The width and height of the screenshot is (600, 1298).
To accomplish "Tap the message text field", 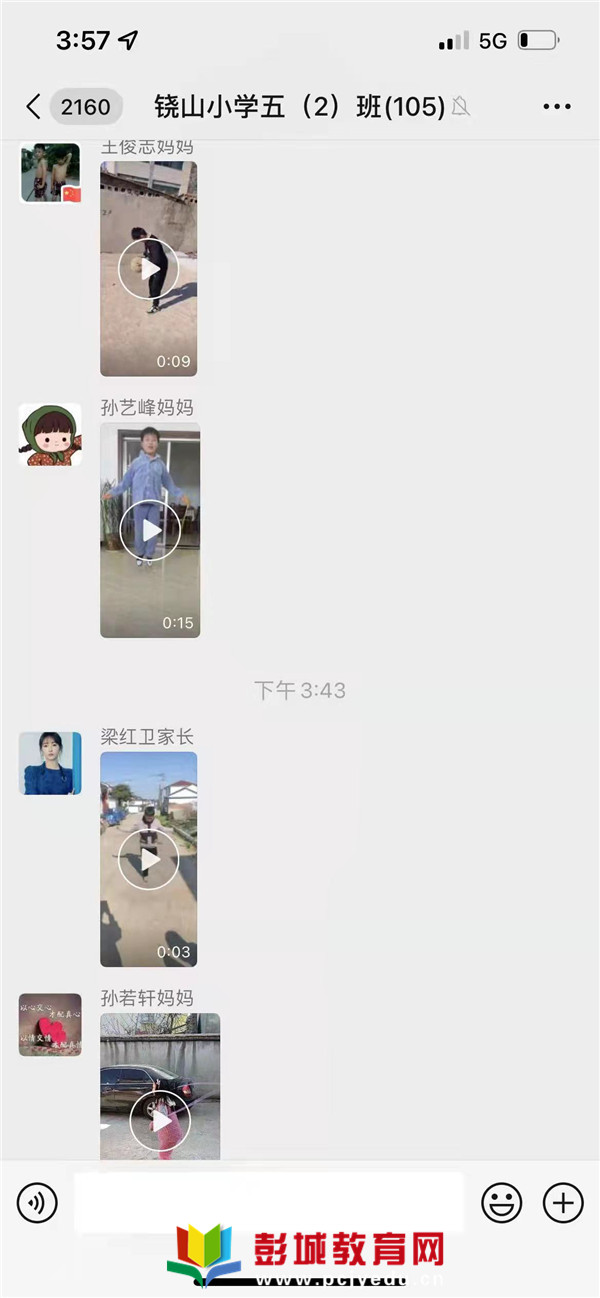I will pyautogui.click(x=268, y=1202).
